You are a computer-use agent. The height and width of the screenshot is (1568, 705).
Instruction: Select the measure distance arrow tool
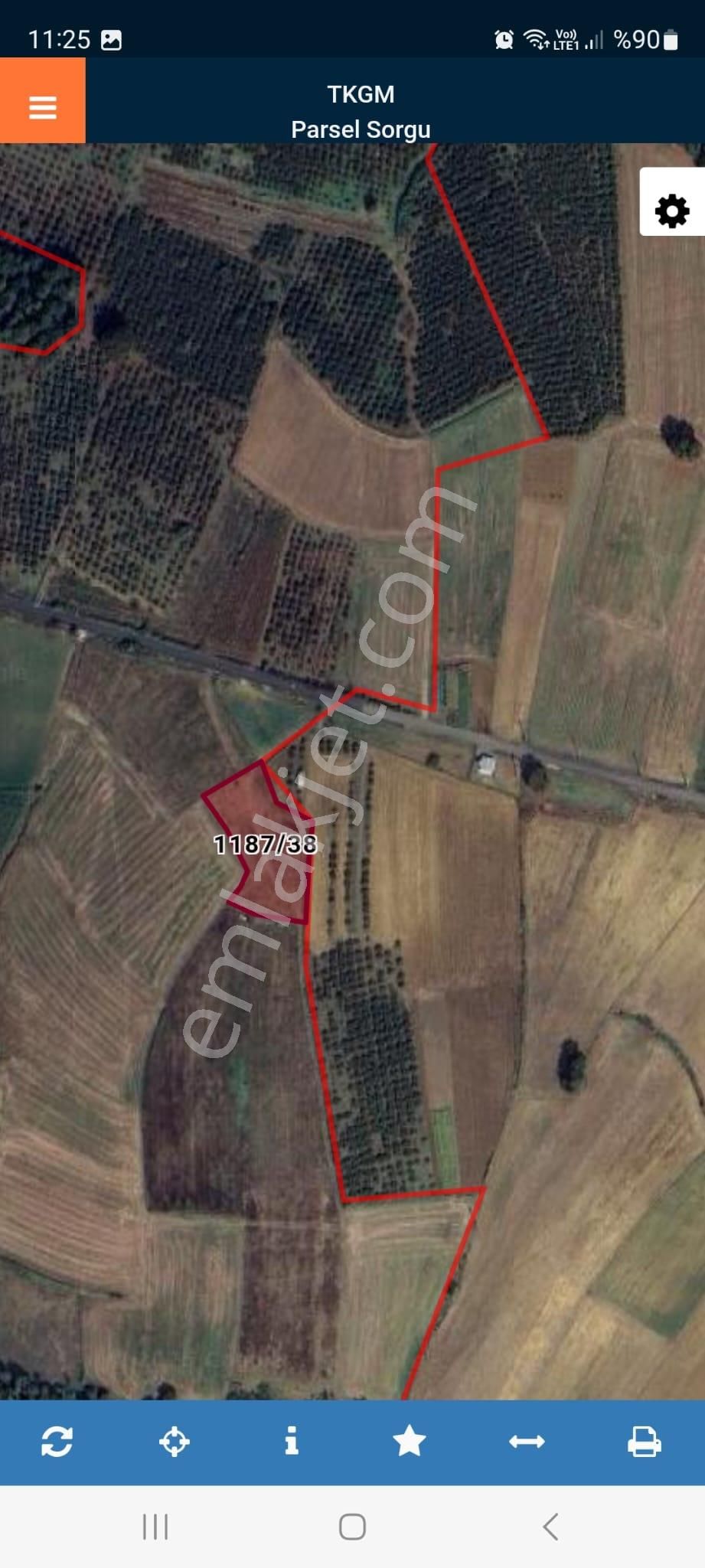pyautogui.click(x=527, y=1442)
